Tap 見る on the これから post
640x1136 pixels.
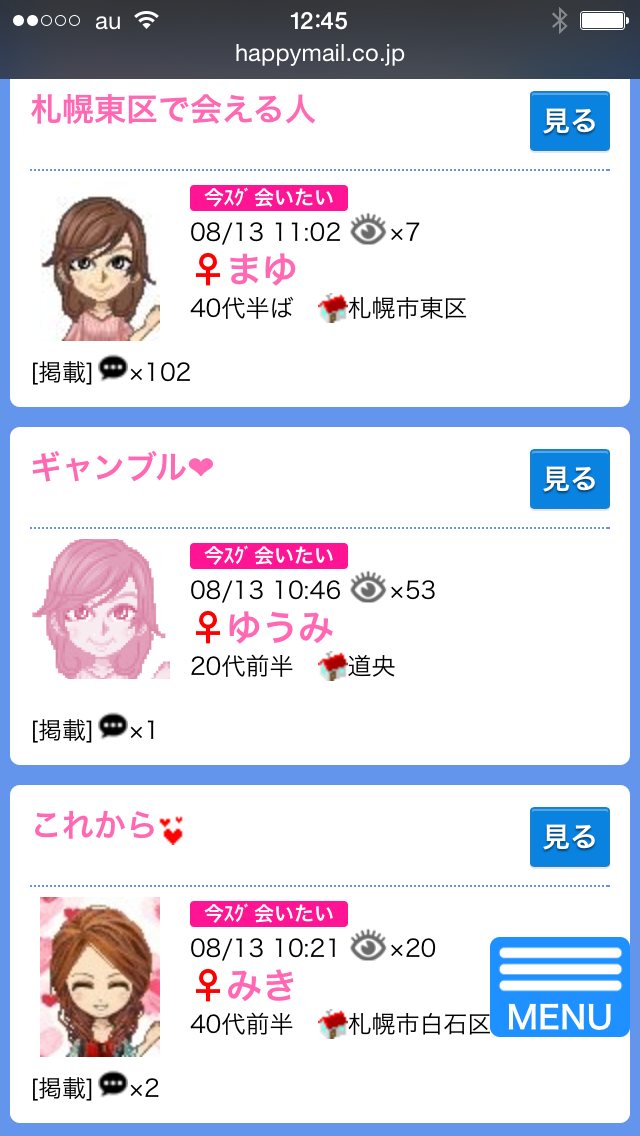[x=569, y=836]
